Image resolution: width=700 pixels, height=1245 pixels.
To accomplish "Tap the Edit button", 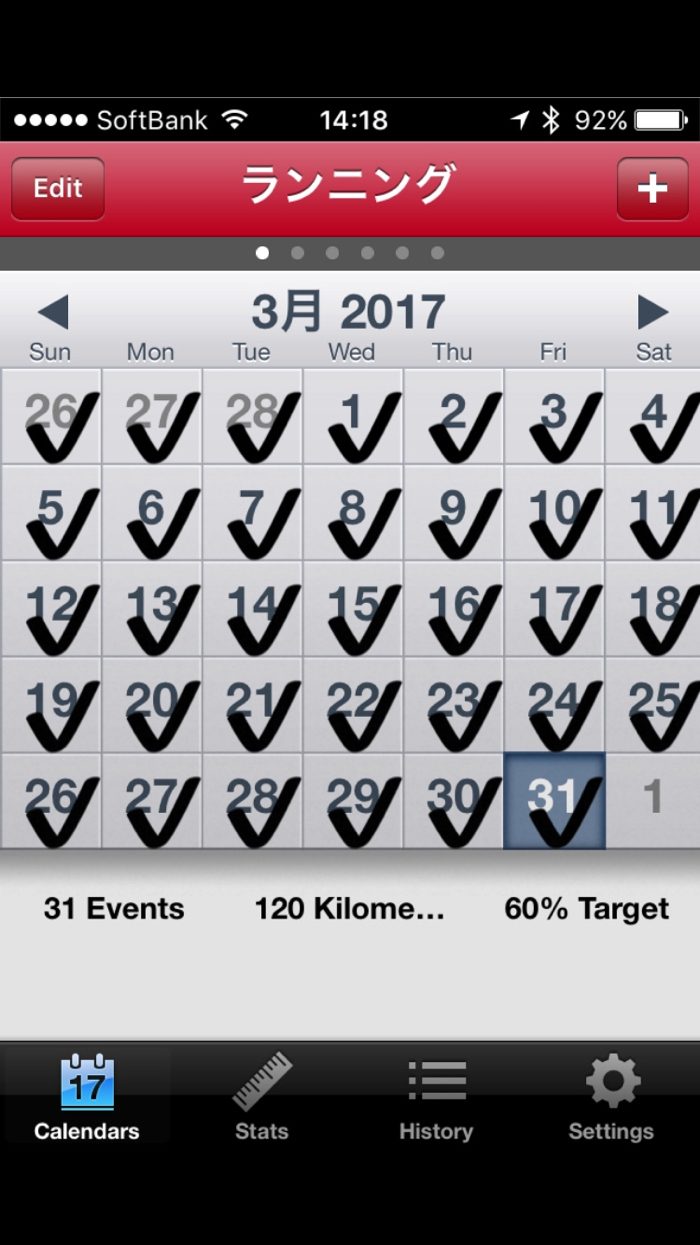I will point(58,189).
